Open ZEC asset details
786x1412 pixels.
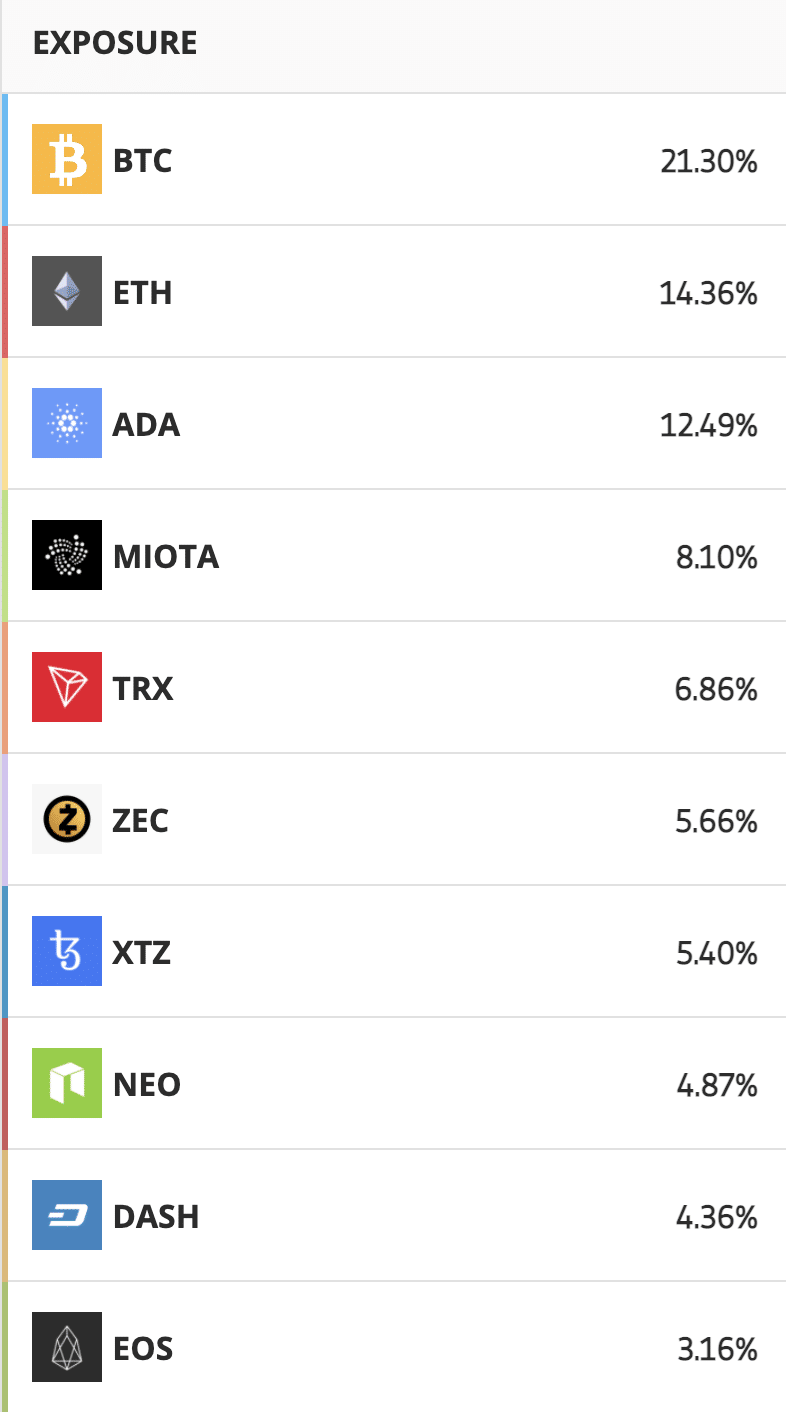pyautogui.click(x=393, y=819)
